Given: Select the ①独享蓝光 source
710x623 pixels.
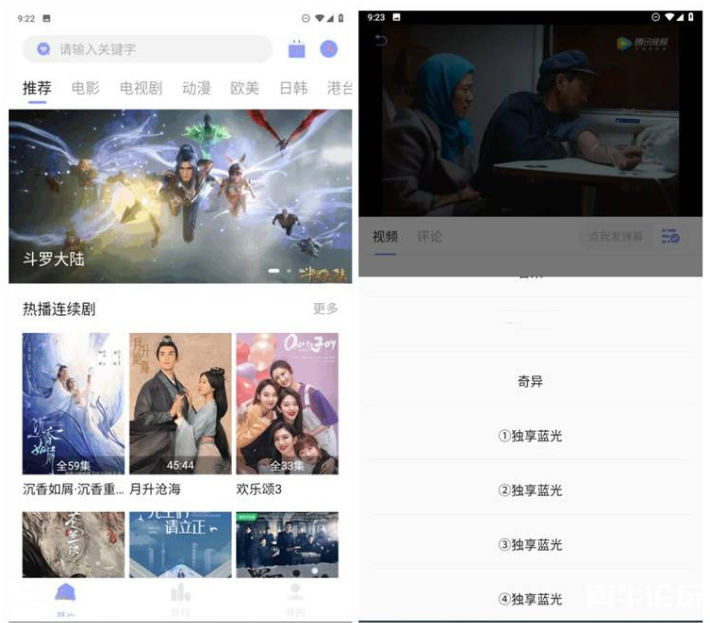Looking at the screenshot, I should (531, 436).
